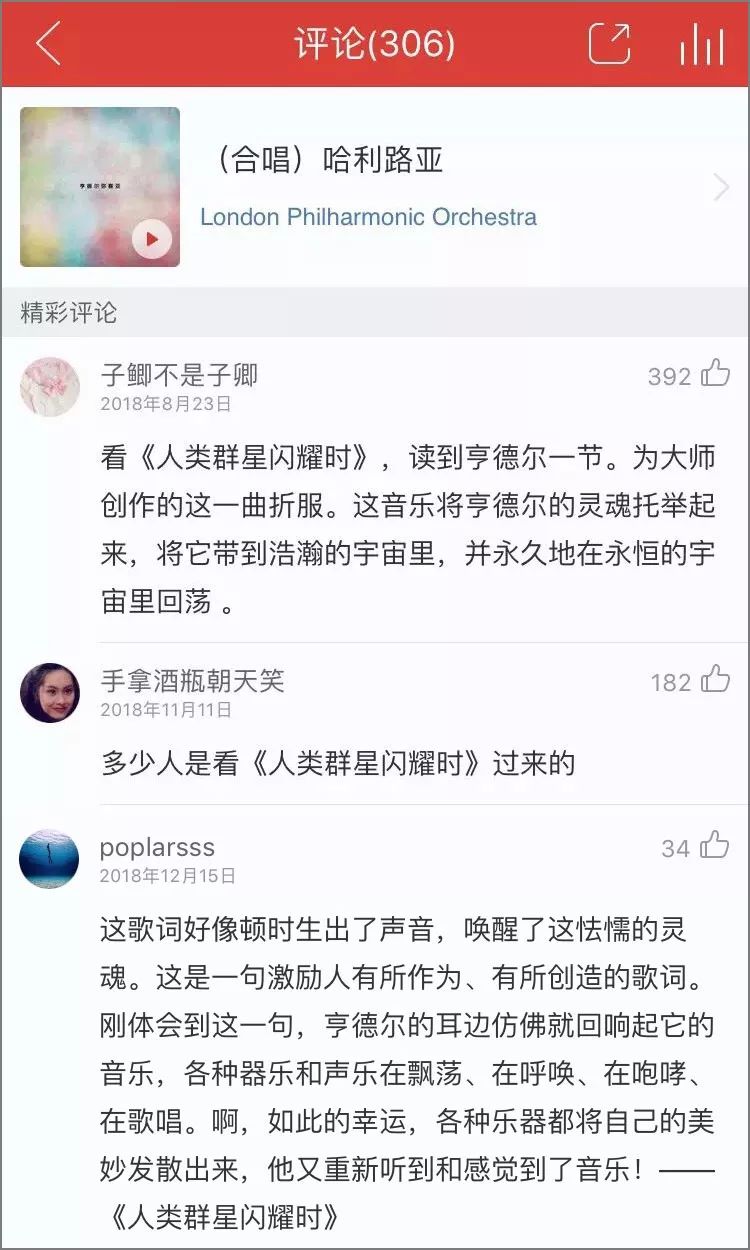This screenshot has width=750, height=1250.
Task: Open London Philharmonic Orchestra artist page
Action: [x=369, y=215]
